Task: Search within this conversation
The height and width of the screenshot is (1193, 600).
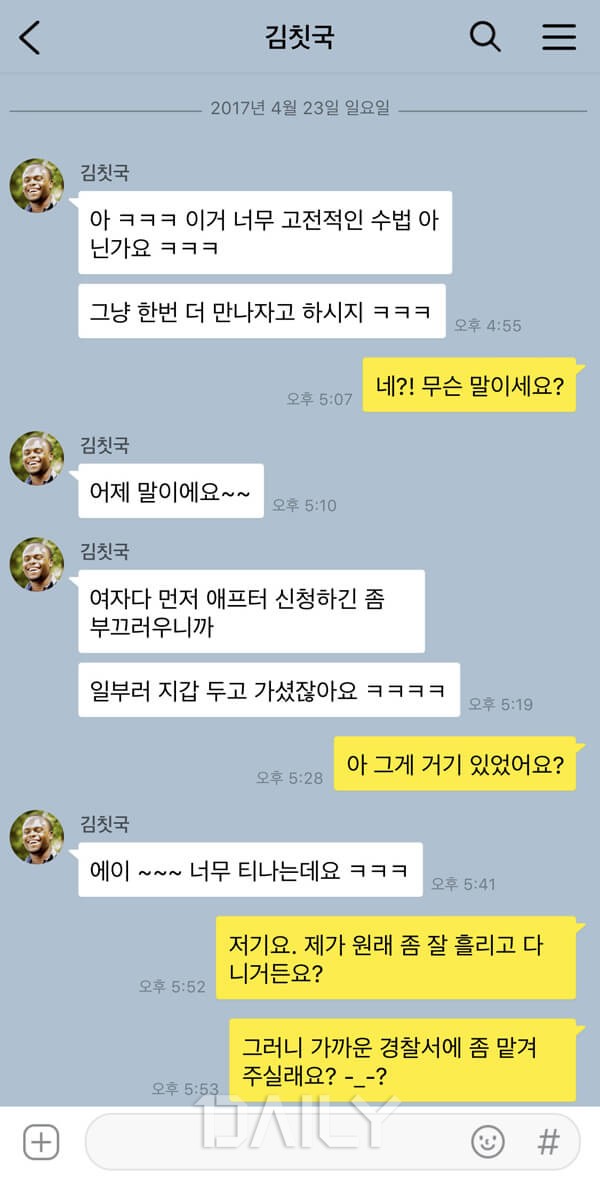Action: [485, 37]
